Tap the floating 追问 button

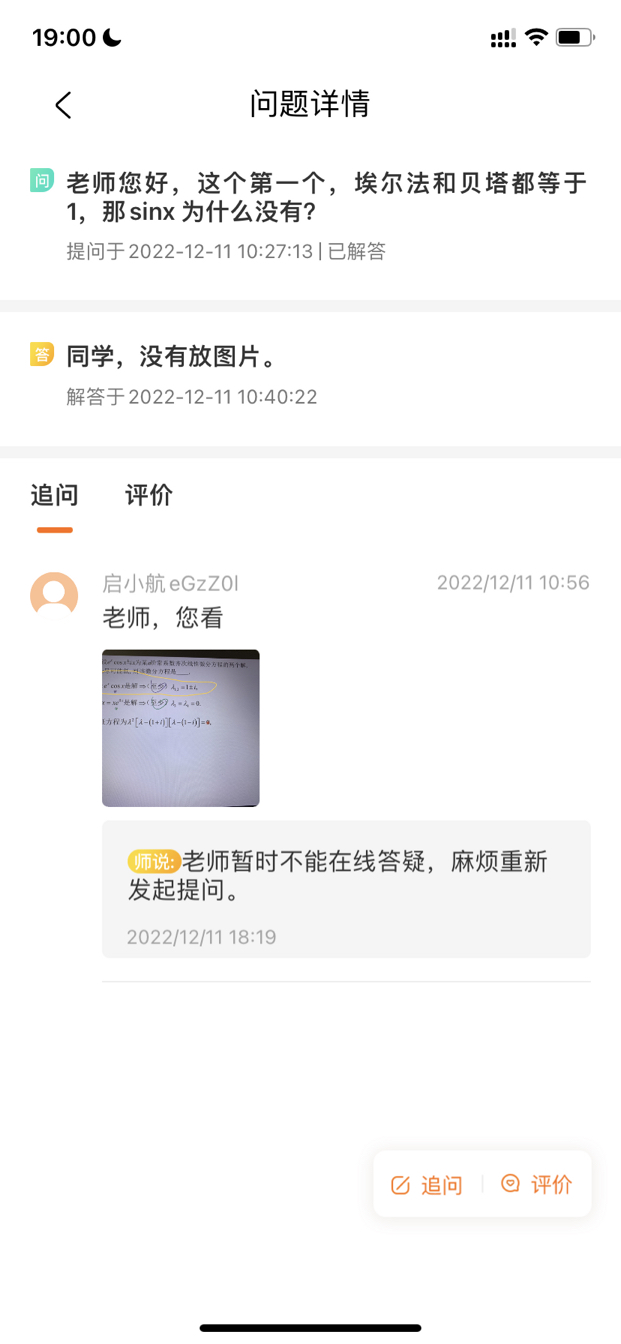[x=427, y=1185]
